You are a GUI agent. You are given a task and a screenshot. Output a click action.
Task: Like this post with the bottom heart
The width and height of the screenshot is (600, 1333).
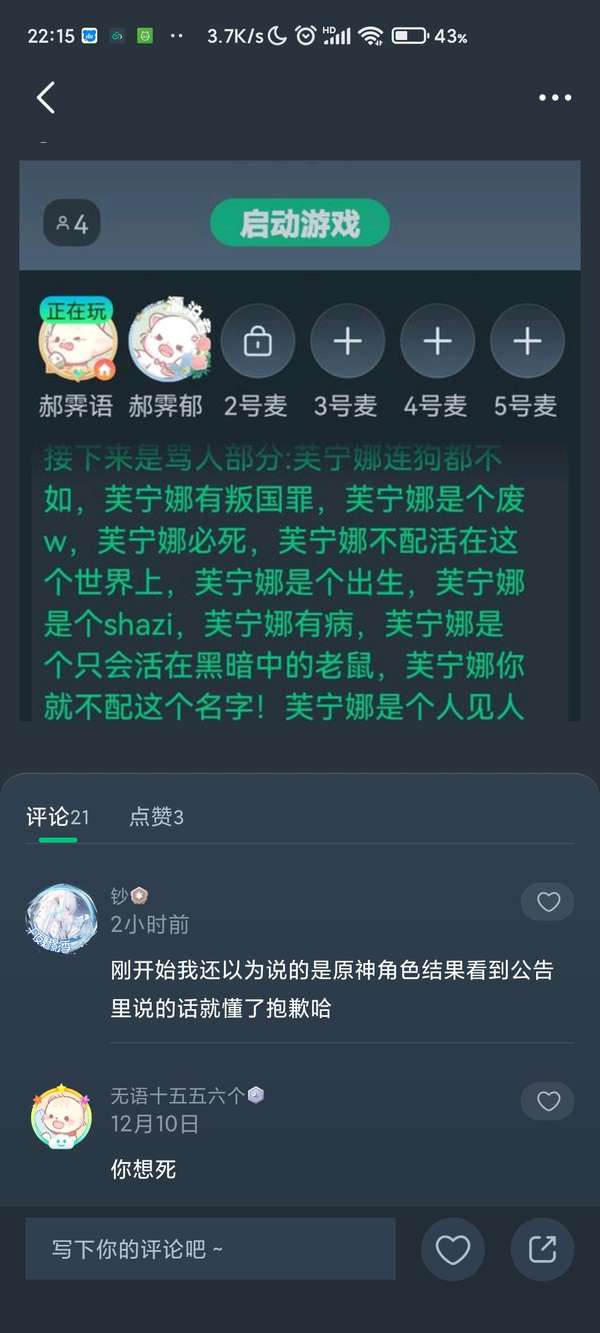[x=453, y=1249]
